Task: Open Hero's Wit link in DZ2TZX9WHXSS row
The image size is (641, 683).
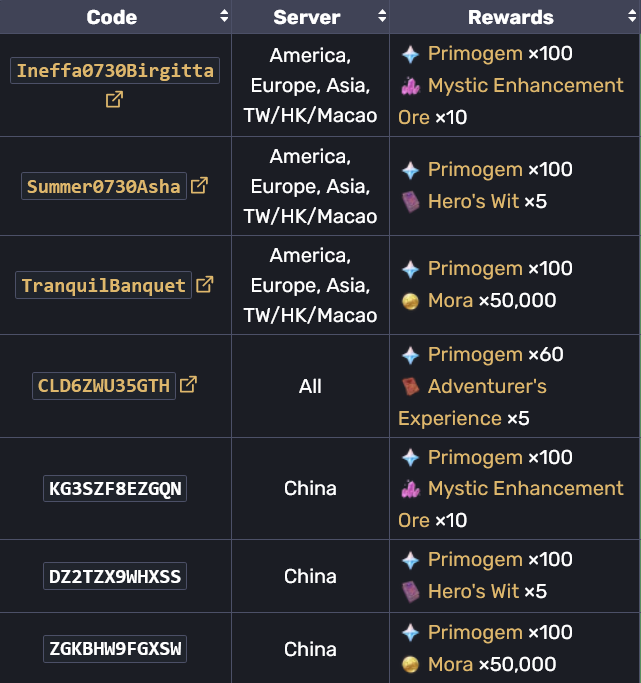Action: point(473,591)
